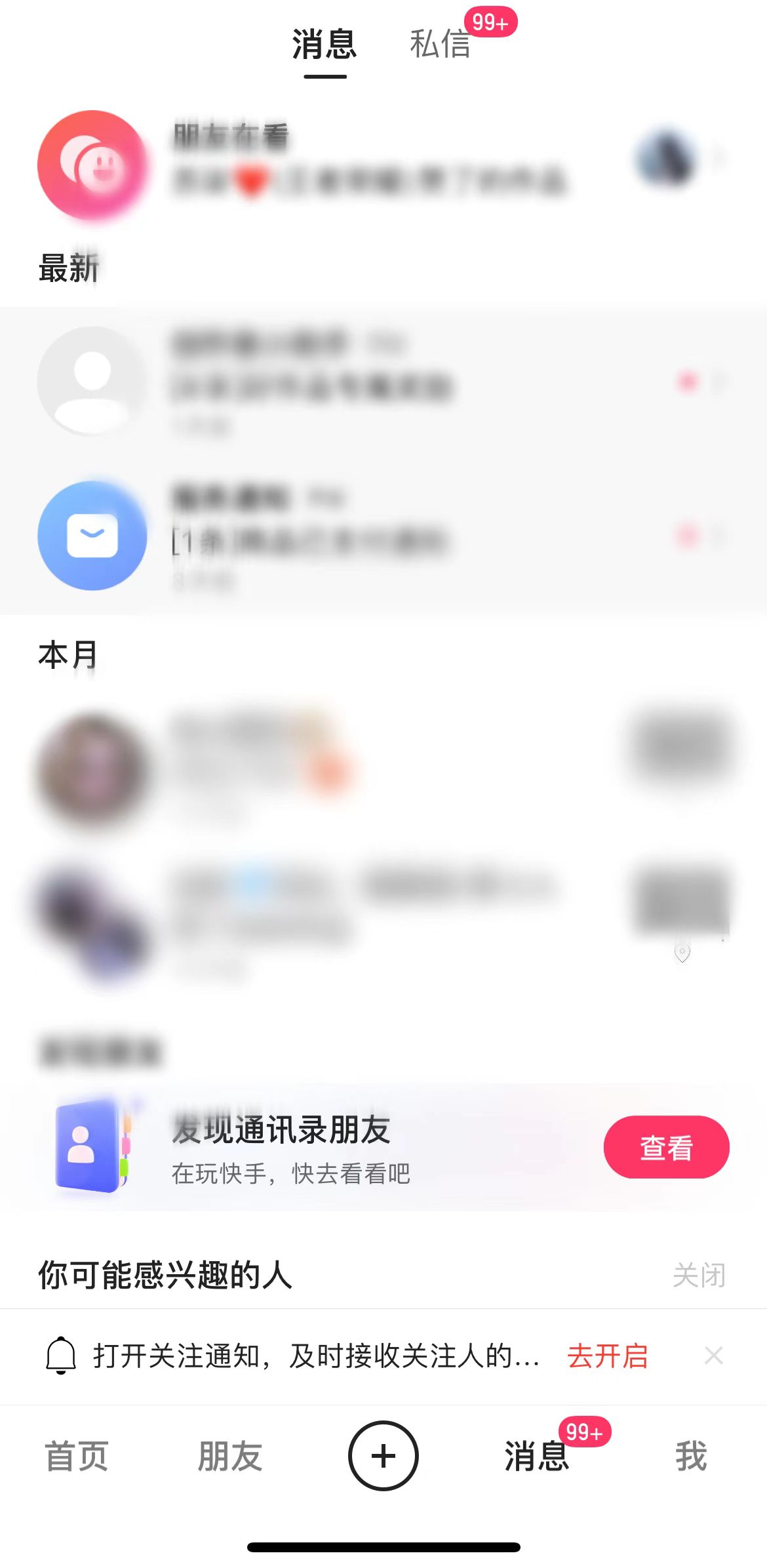Open the 服务通知 envelope icon
This screenshot has height=1568, width=767.
coord(92,535)
